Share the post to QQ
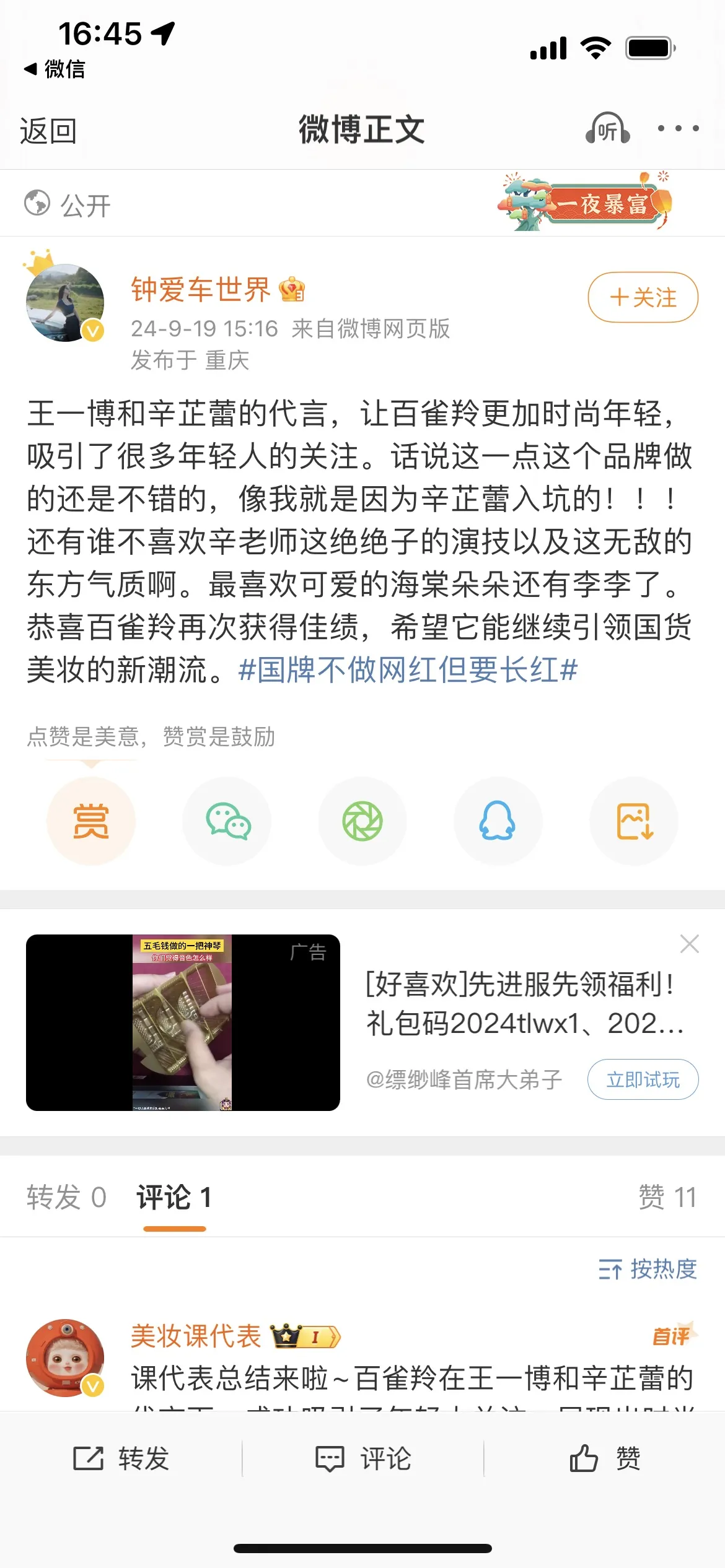The width and height of the screenshot is (725, 1568). coord(498,821)
